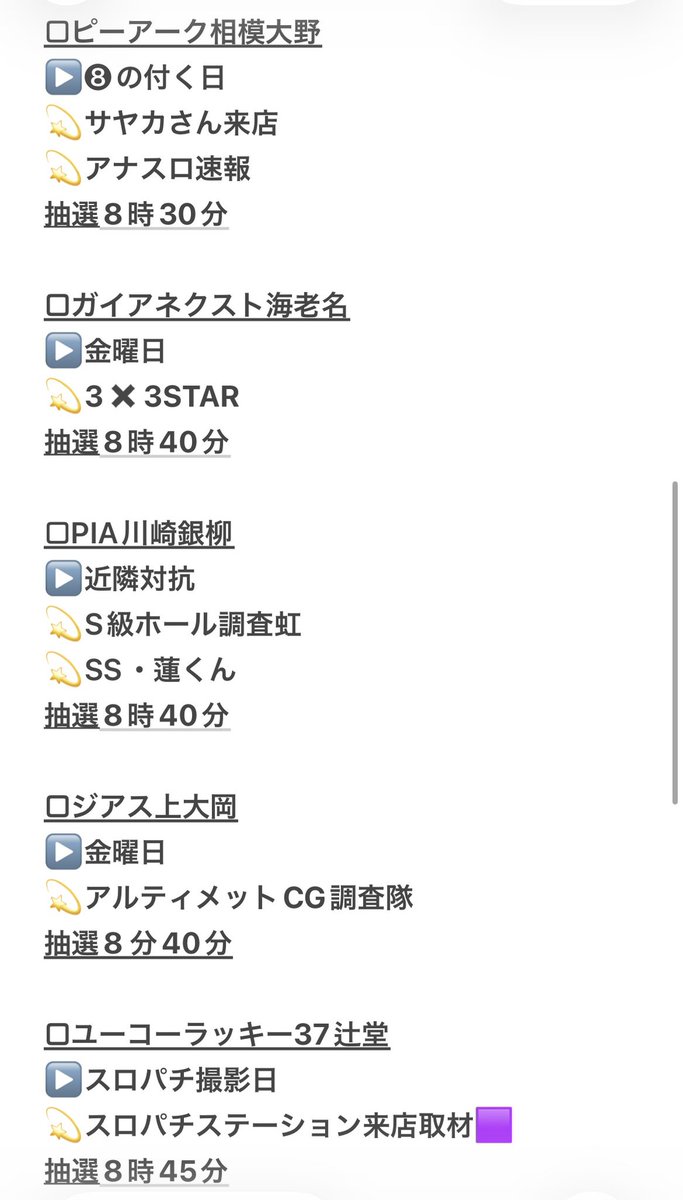Image resolution: width=683 pixels, height=1200 pixels.
Task: Tap the 8時40分 time under ガイアネクスト海老名
Action: click(x=165, y=442)
